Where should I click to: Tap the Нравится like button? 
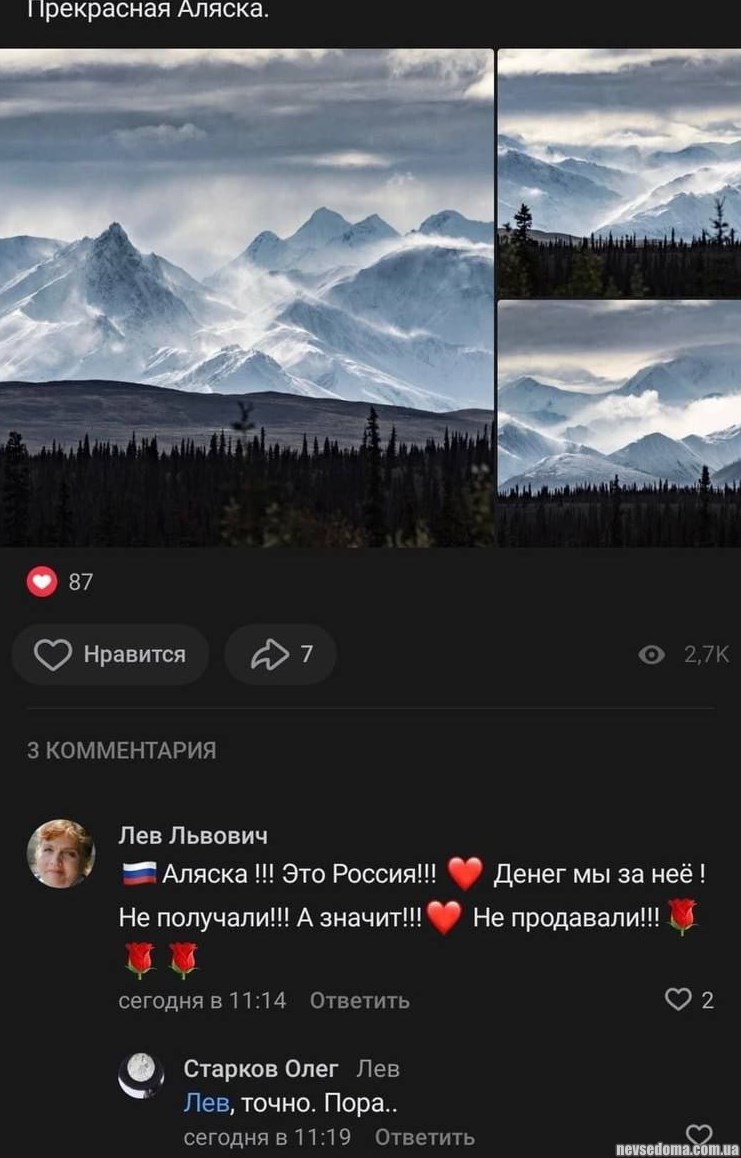[x=110, y=654]
